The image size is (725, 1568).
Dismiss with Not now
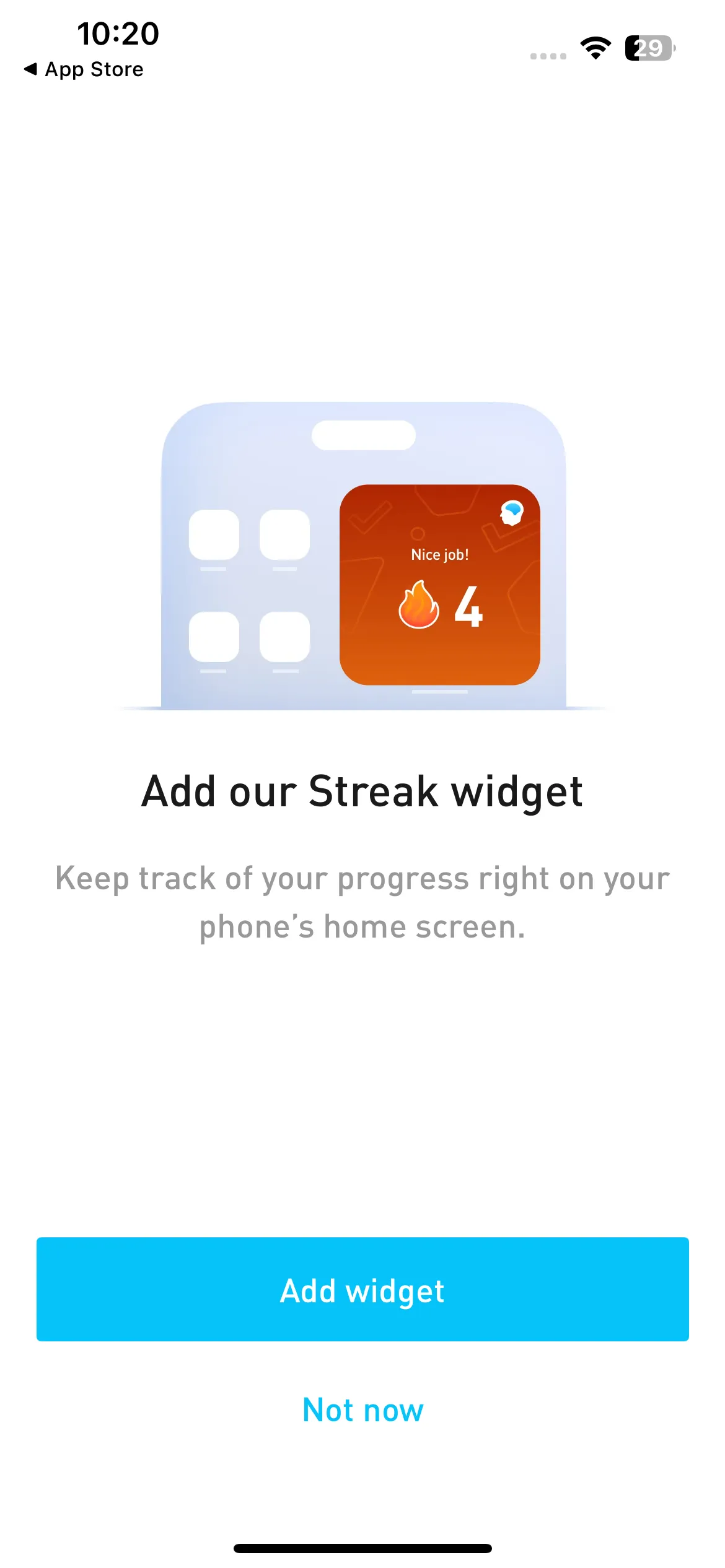click(362, 1410)
